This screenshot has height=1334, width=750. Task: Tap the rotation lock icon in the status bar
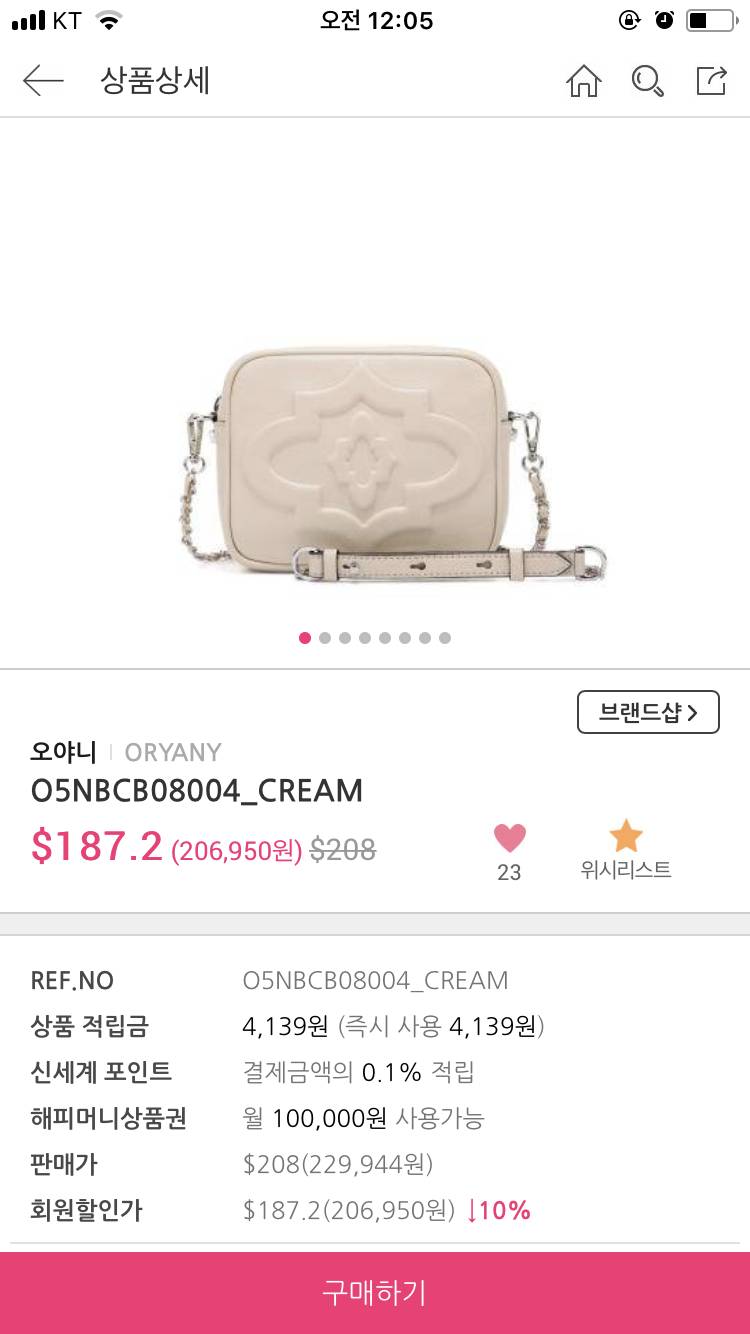pyautogui.click(x=629, y=19)
